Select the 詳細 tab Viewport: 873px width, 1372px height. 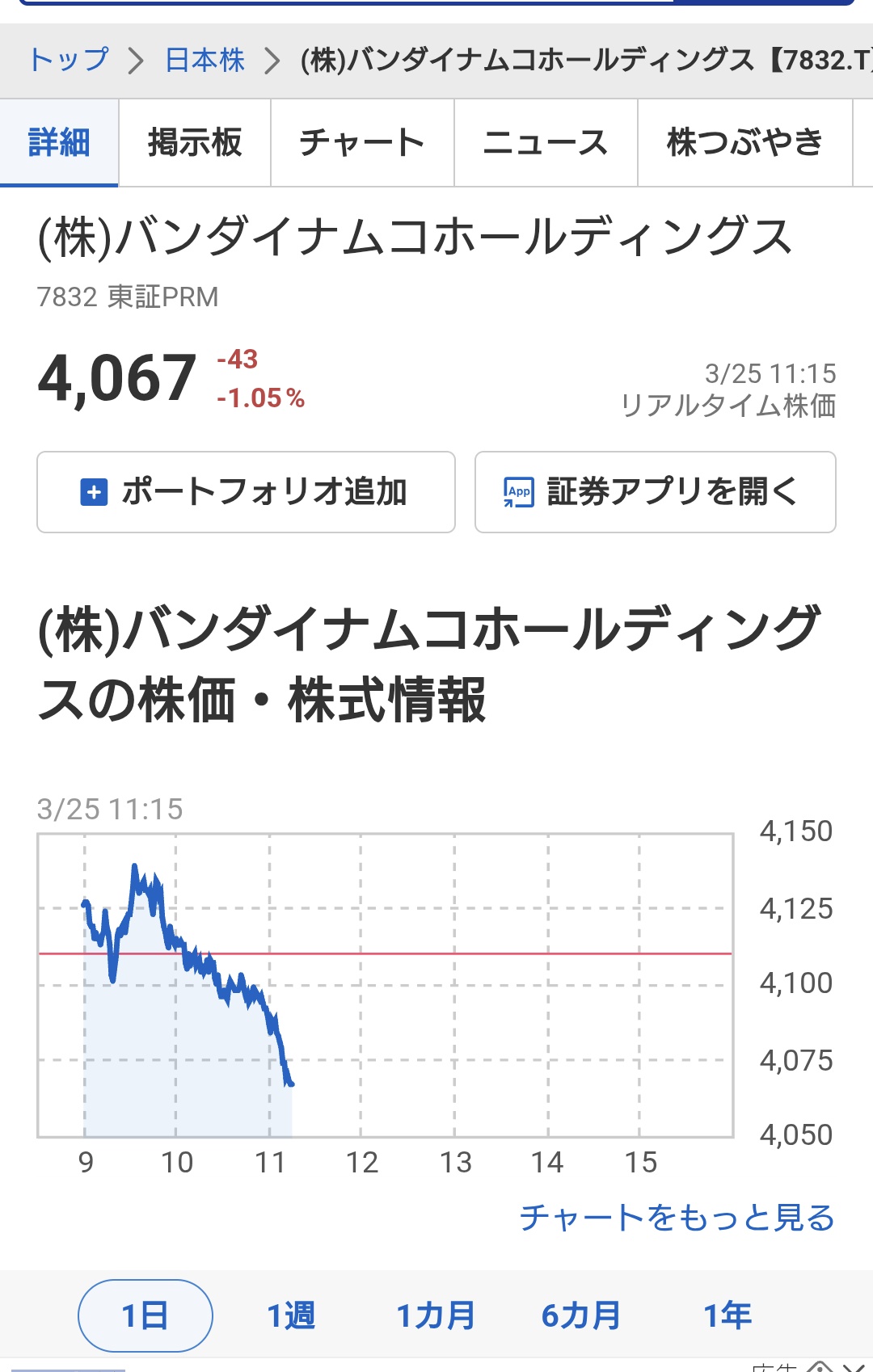(59, 143)
